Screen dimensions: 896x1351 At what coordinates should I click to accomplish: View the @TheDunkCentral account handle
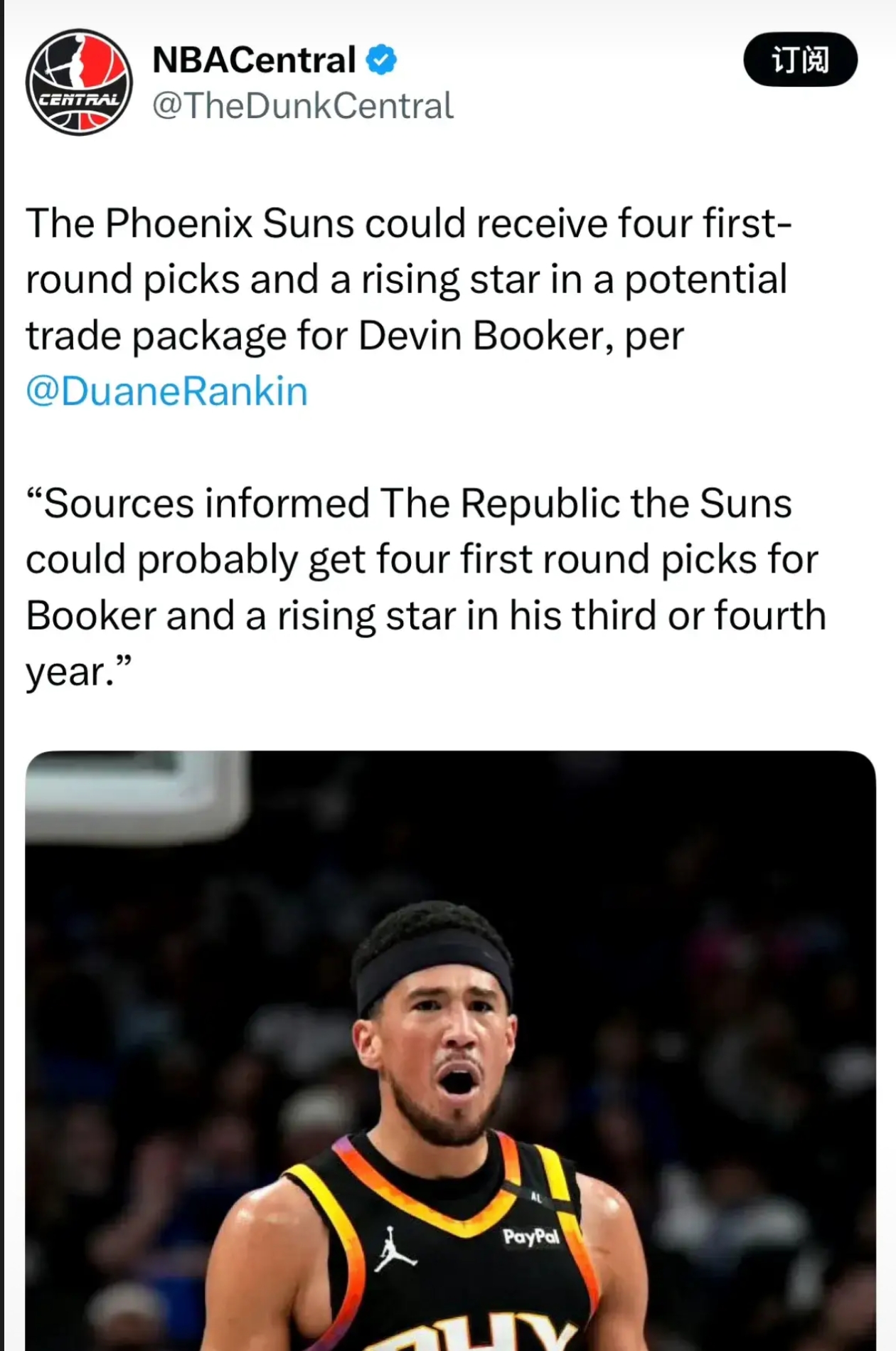(303, 106)
